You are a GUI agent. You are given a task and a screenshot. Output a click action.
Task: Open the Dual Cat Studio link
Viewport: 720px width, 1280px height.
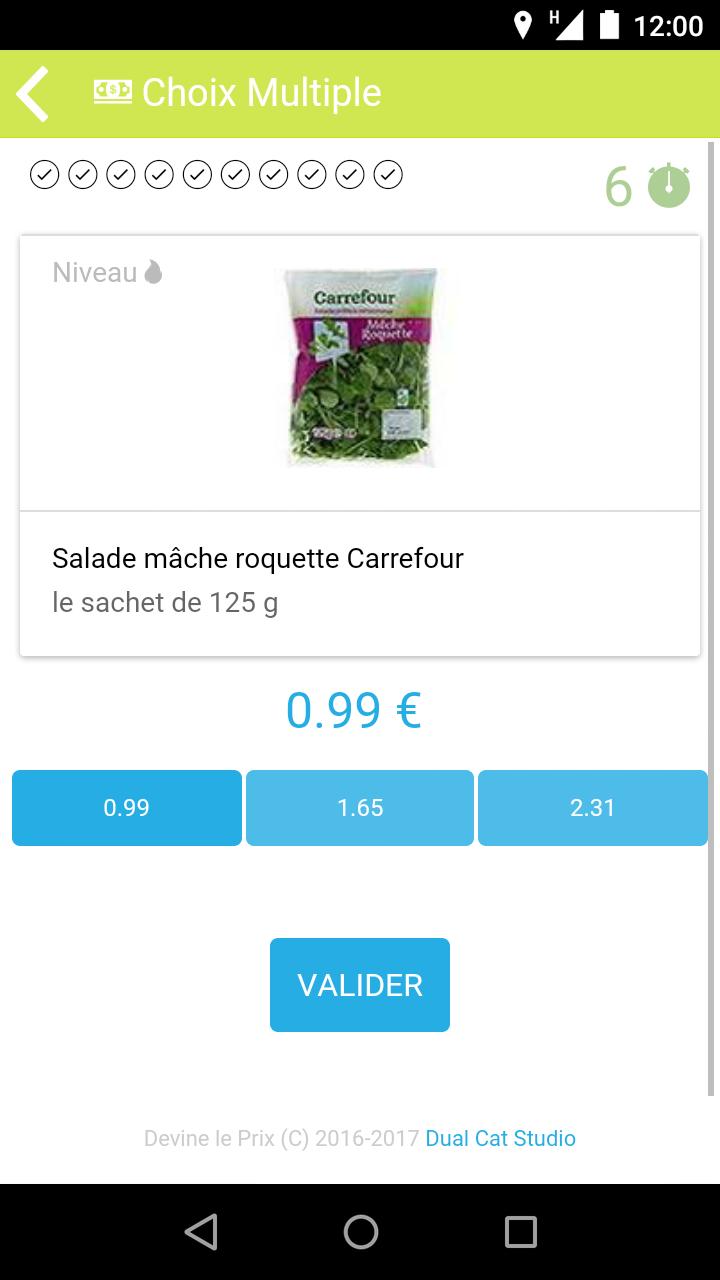click(x=499, y=1138)
